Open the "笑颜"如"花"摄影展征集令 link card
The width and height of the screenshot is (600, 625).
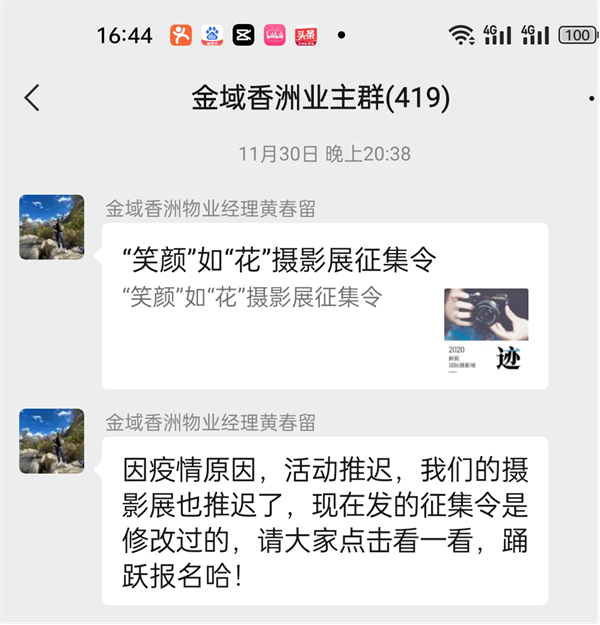[x=324, y=305]
